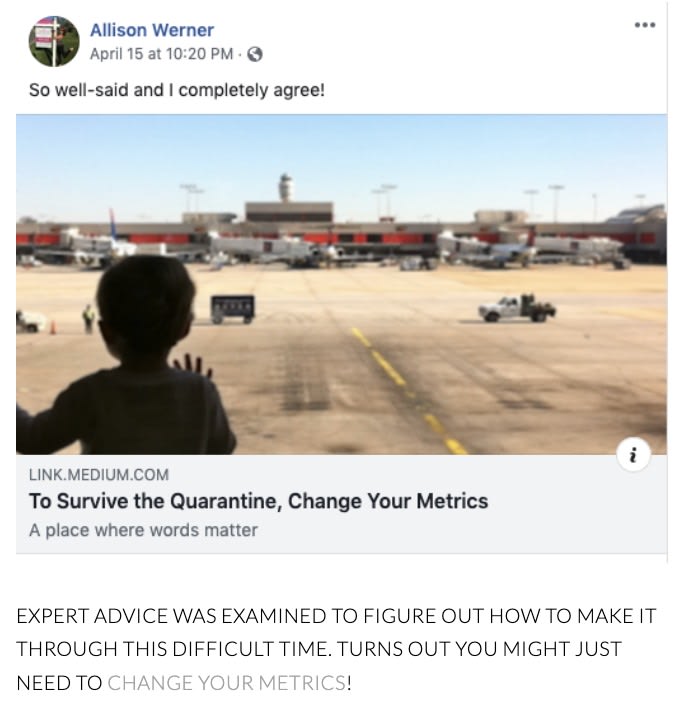
Task: Open the CHANGE YOUR METRICS link
Action: coord(226,683)
